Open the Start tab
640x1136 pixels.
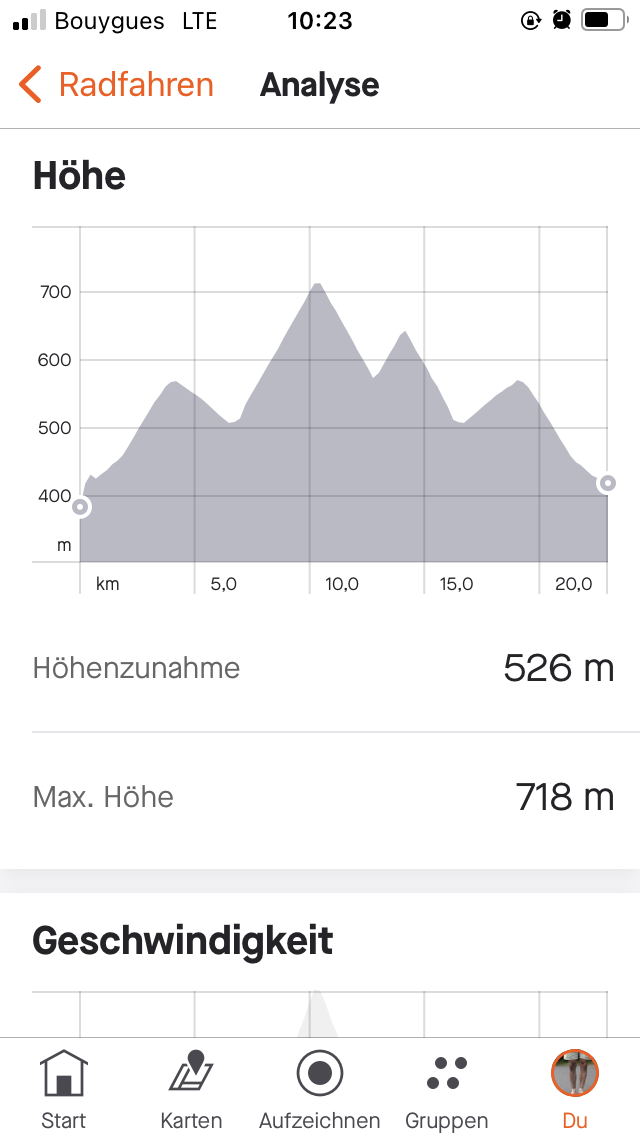tap(64, 1089)
